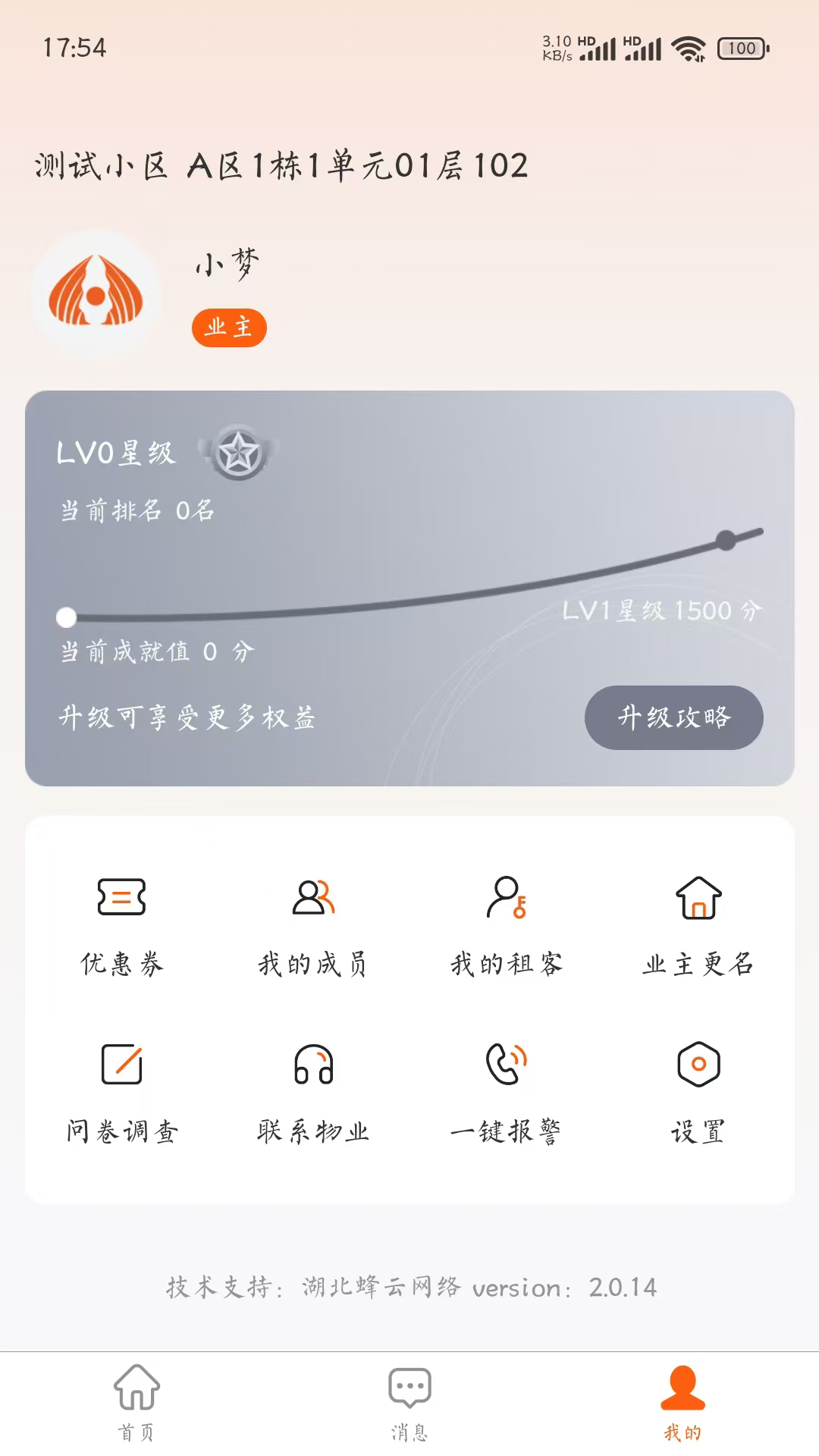The image size is (819, 1456).
Task: Click user avatar of 小梦
Action: click(96, 294)
